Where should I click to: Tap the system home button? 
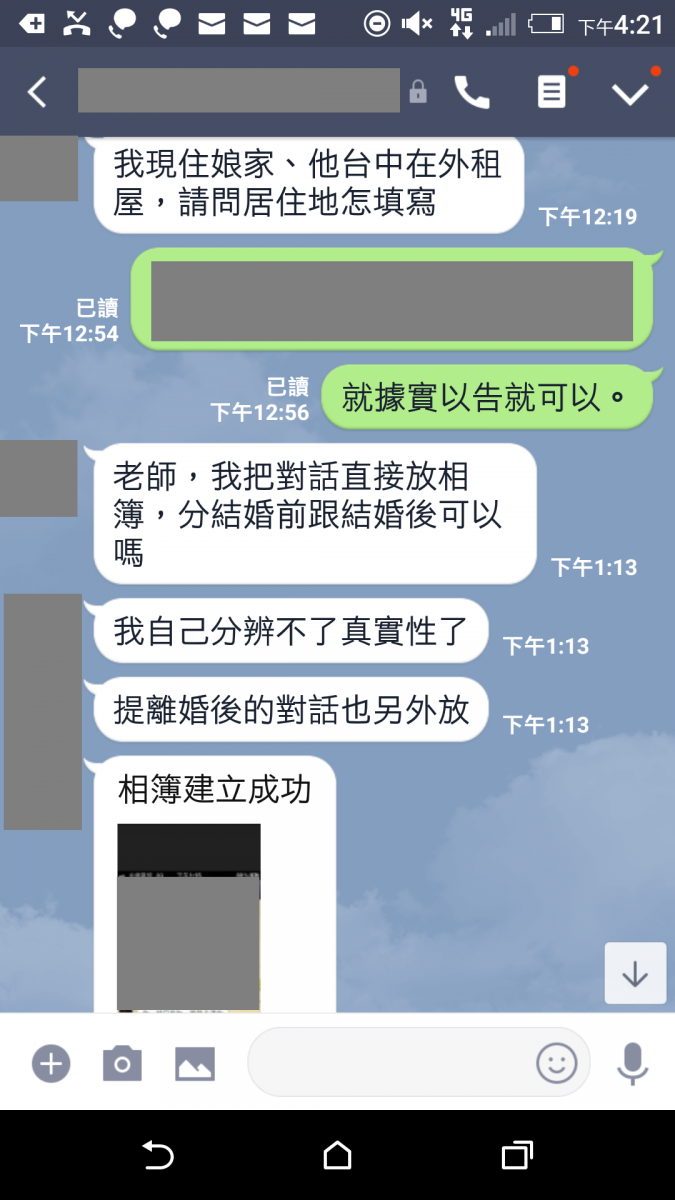(338, 1156)
